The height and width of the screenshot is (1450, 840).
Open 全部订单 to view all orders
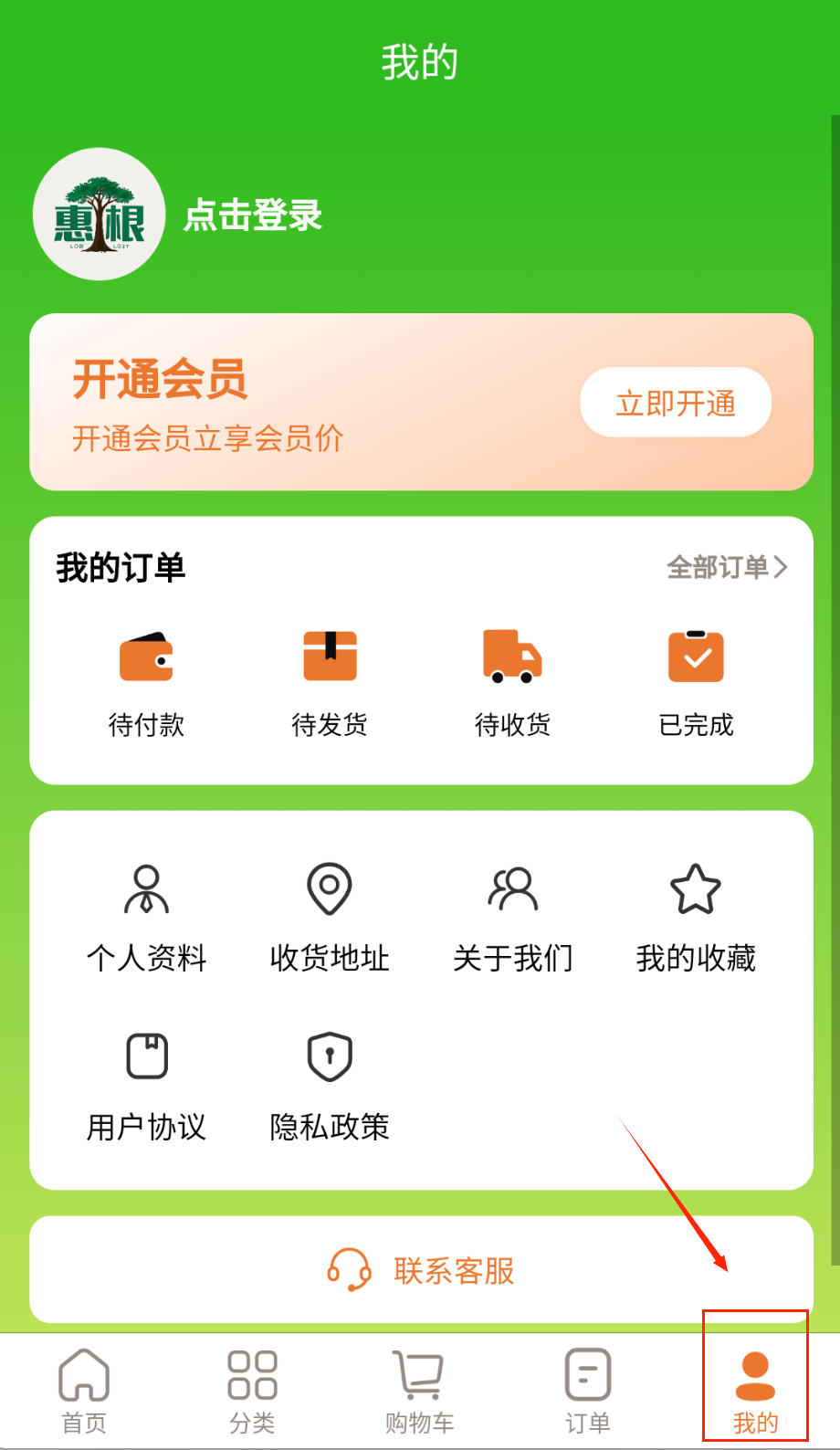(726, 567)
